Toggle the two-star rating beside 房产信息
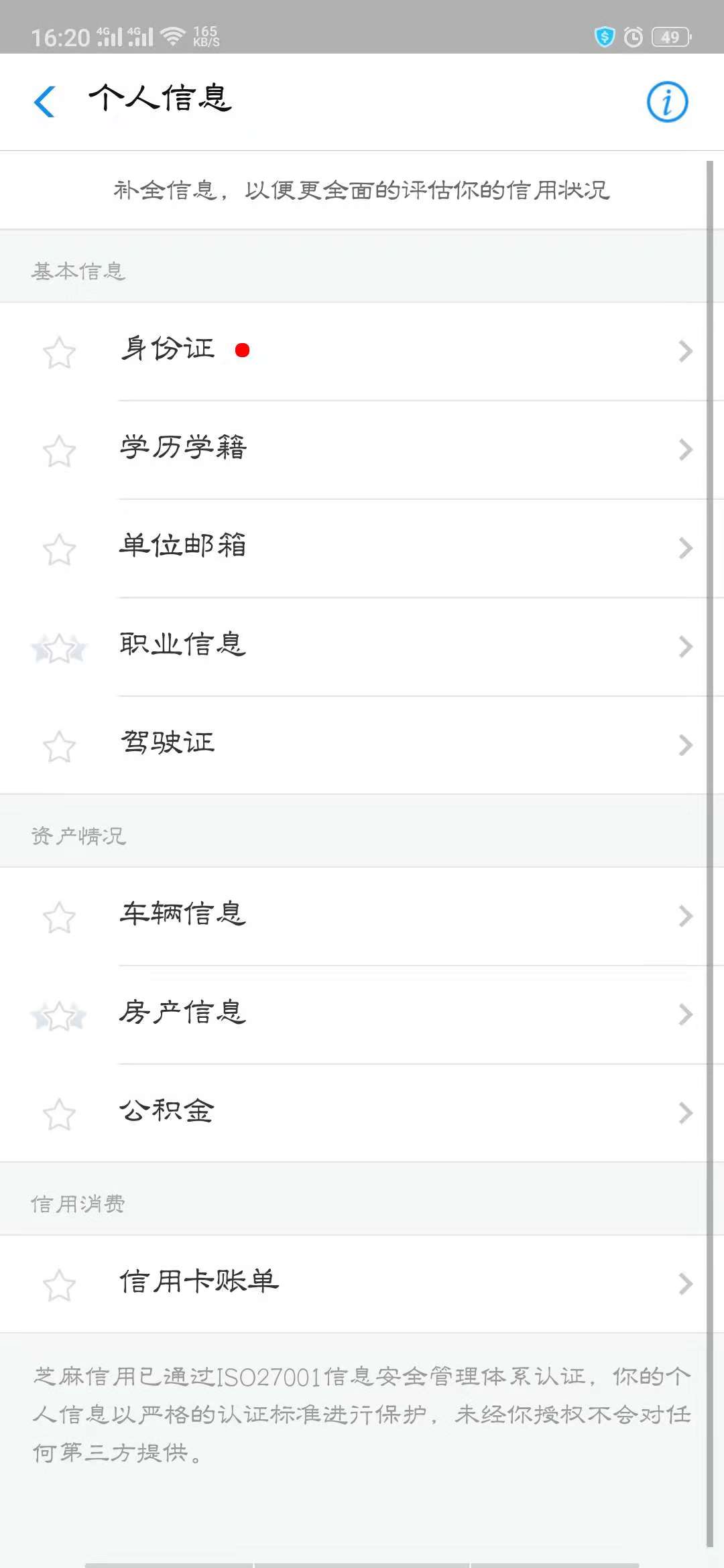724x1568 pixels. click(x=60, y=1014)
